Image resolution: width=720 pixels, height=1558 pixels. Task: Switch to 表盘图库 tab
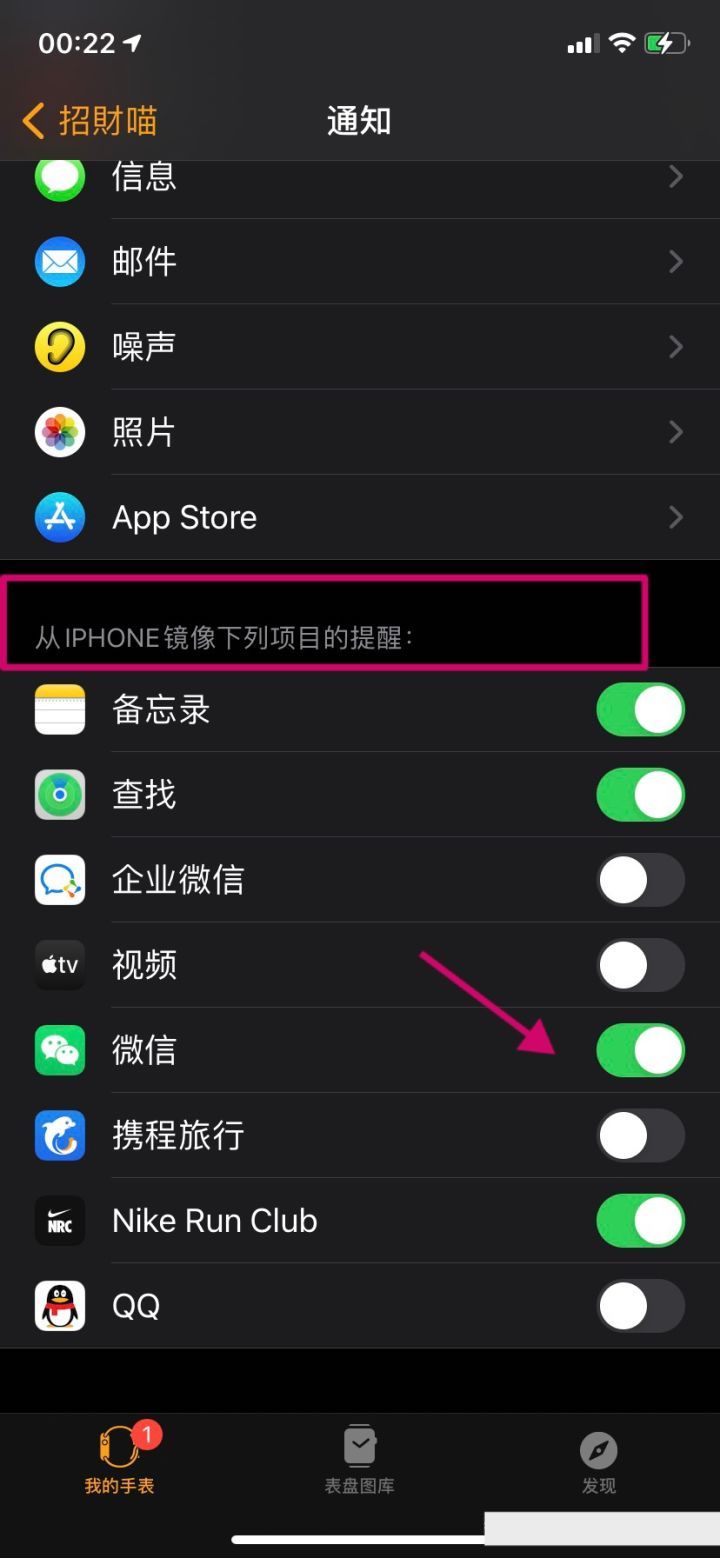click(x=360, y=1460)
